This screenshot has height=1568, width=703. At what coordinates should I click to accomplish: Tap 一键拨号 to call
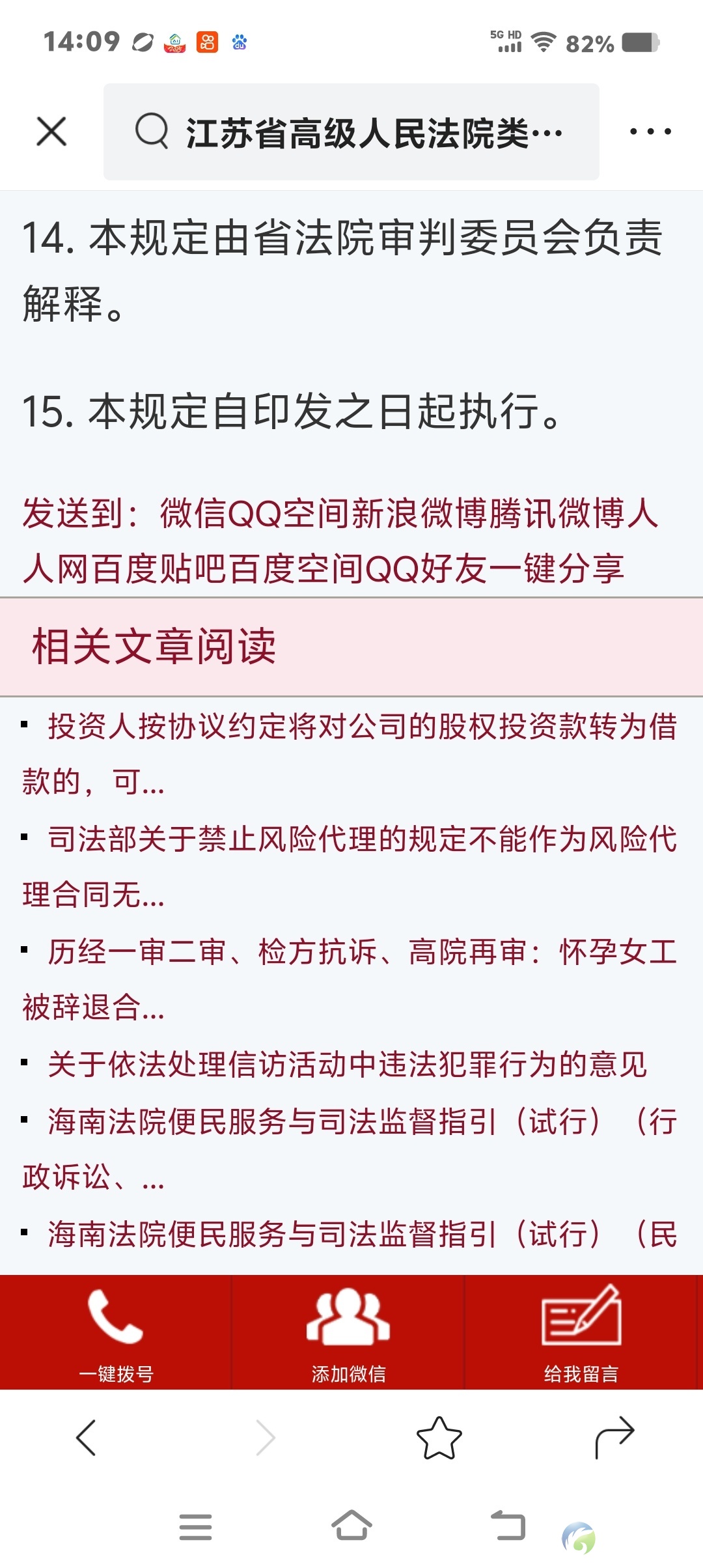pos(116,1332)
